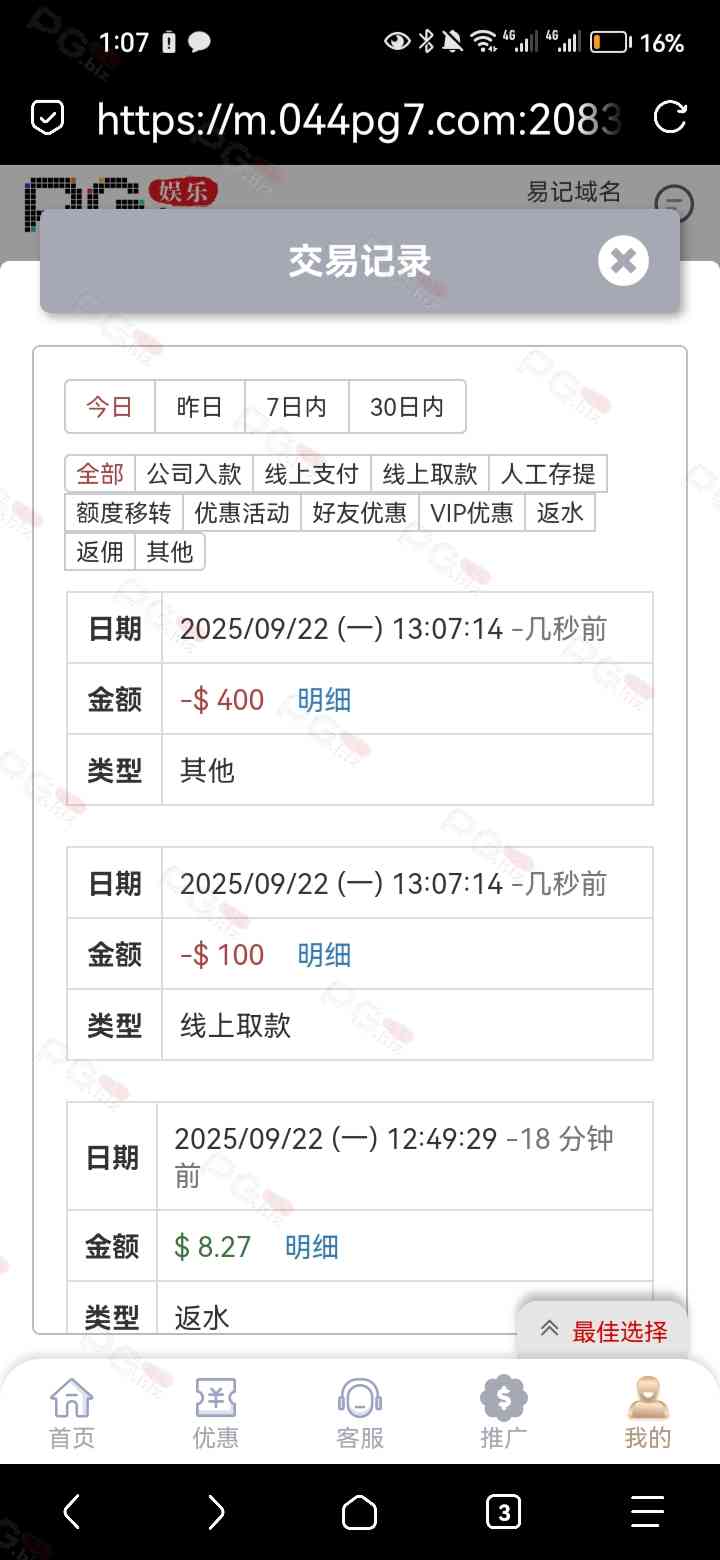The height and width of the screenshot is (1560, 720).
Task: Select the 30日内 date range
Action: (406, 407)
